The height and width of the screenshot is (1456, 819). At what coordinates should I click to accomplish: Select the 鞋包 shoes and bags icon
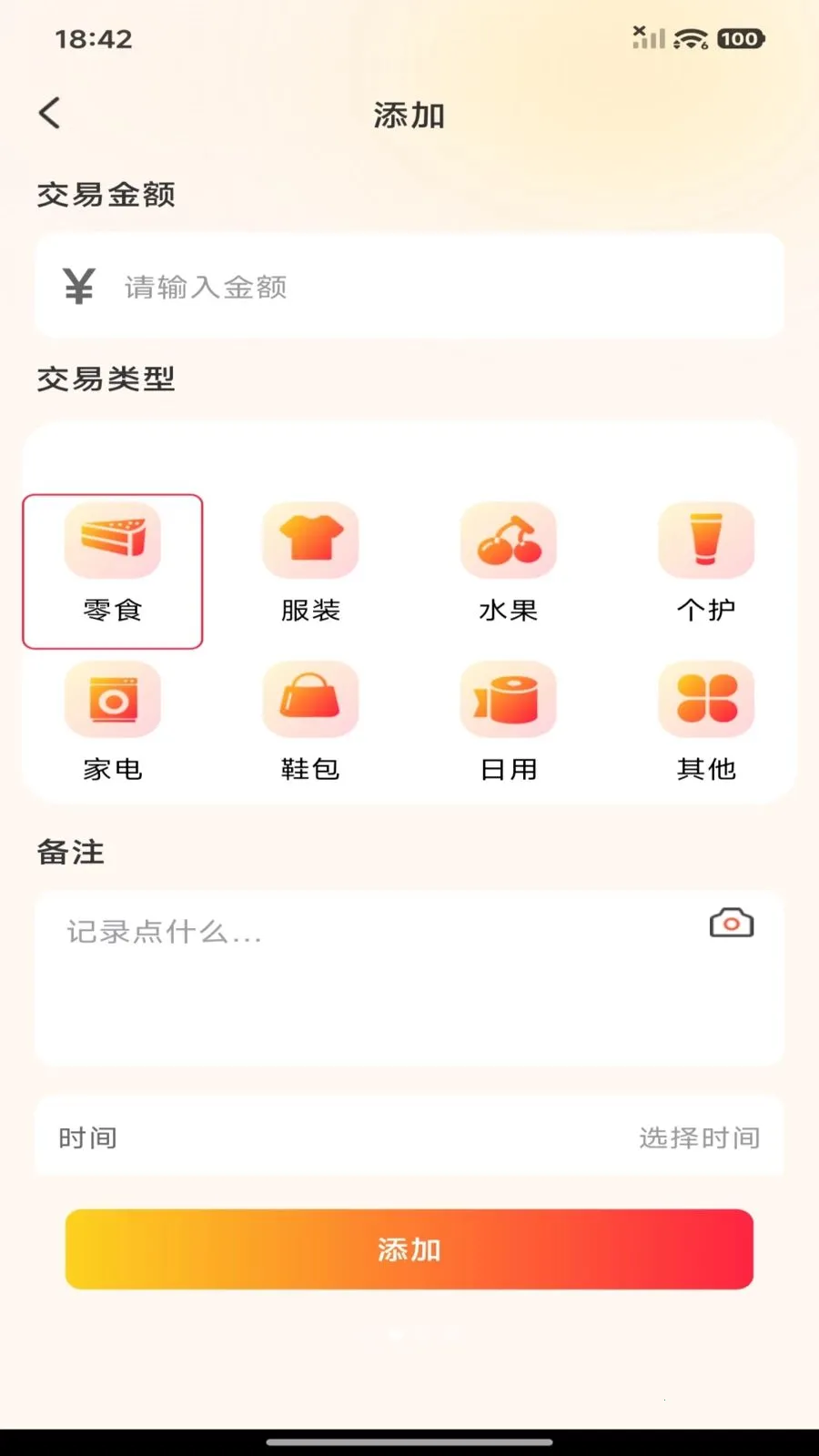(310, 699)
